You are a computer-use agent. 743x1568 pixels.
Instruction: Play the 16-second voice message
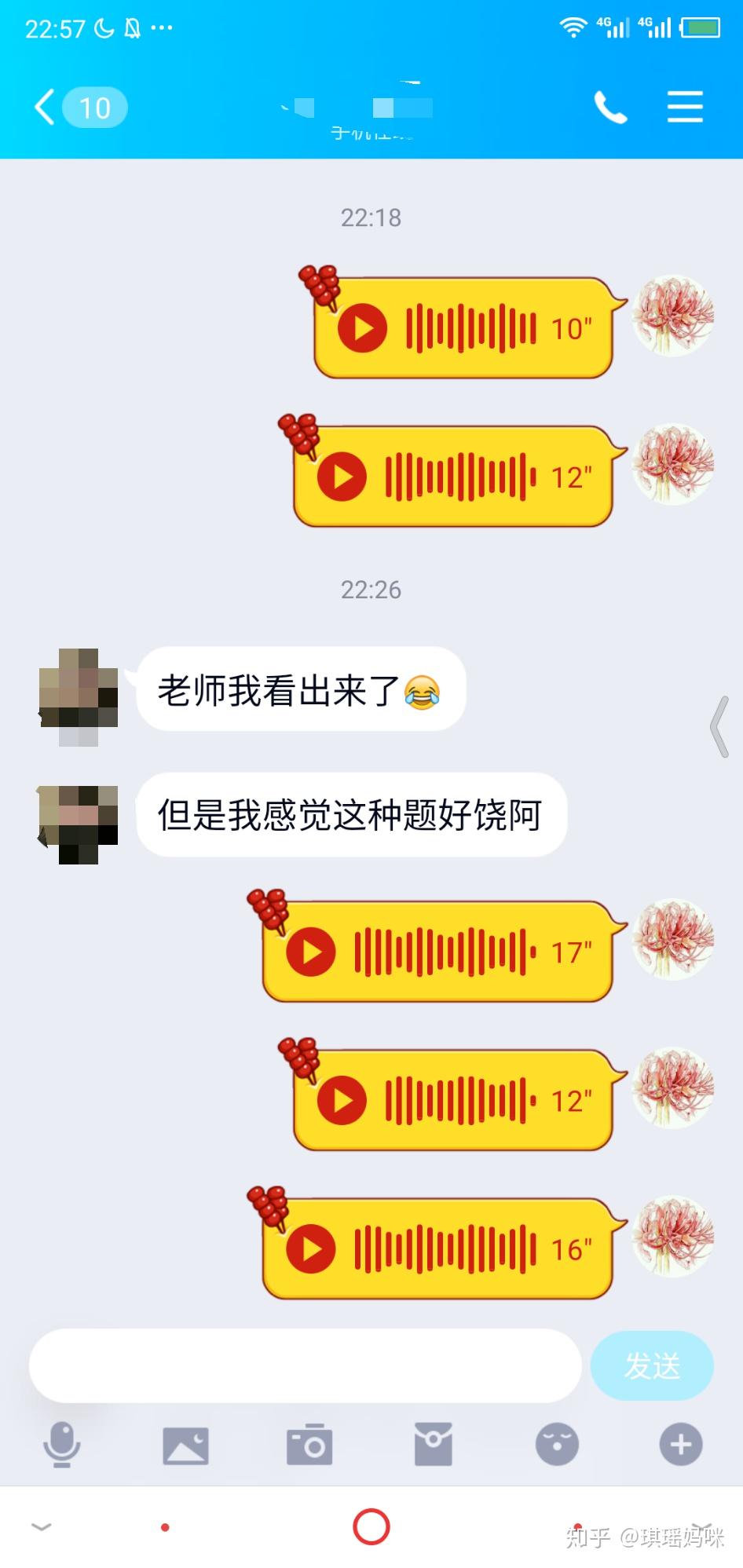click(312, 1248)
